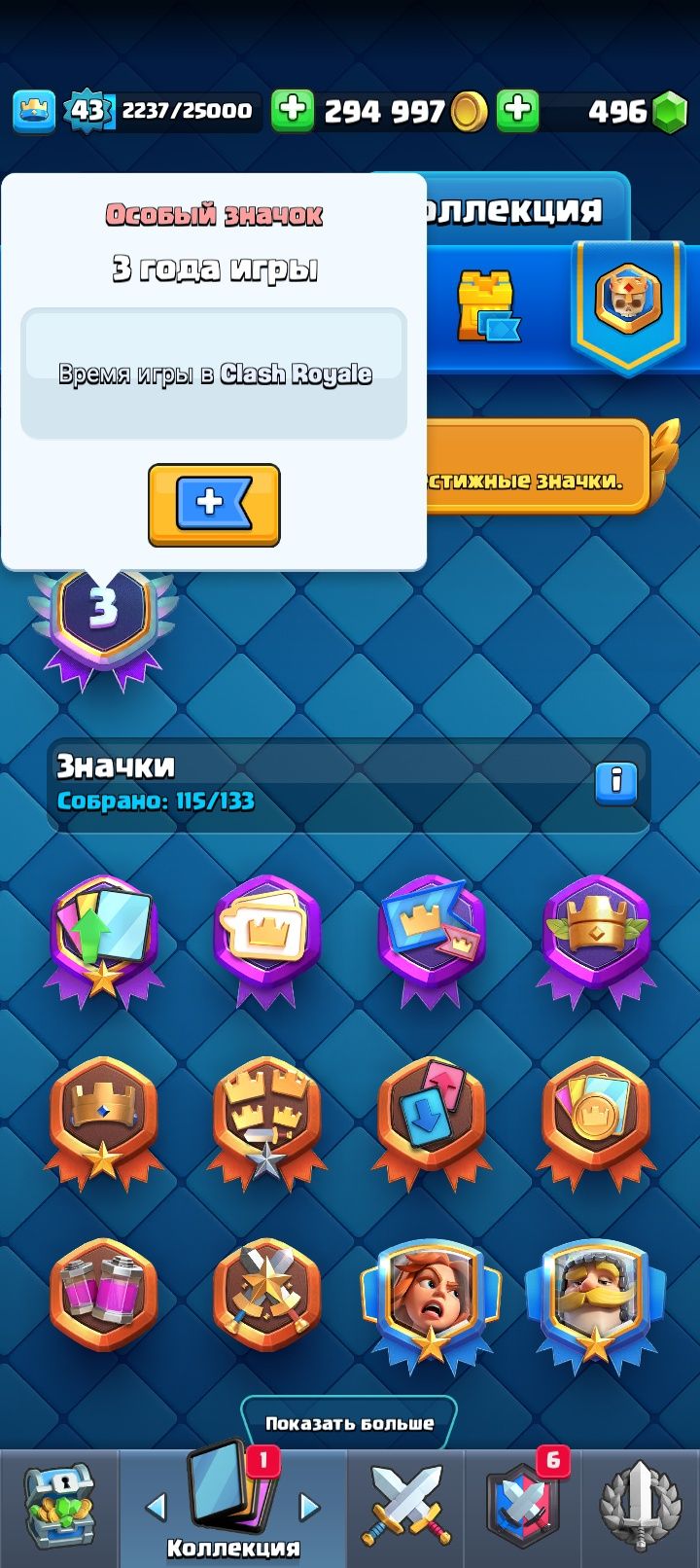This screenshot has height=1568, width=700.
Task: Tap the plus button to buy gems
Action: [518, 111]
